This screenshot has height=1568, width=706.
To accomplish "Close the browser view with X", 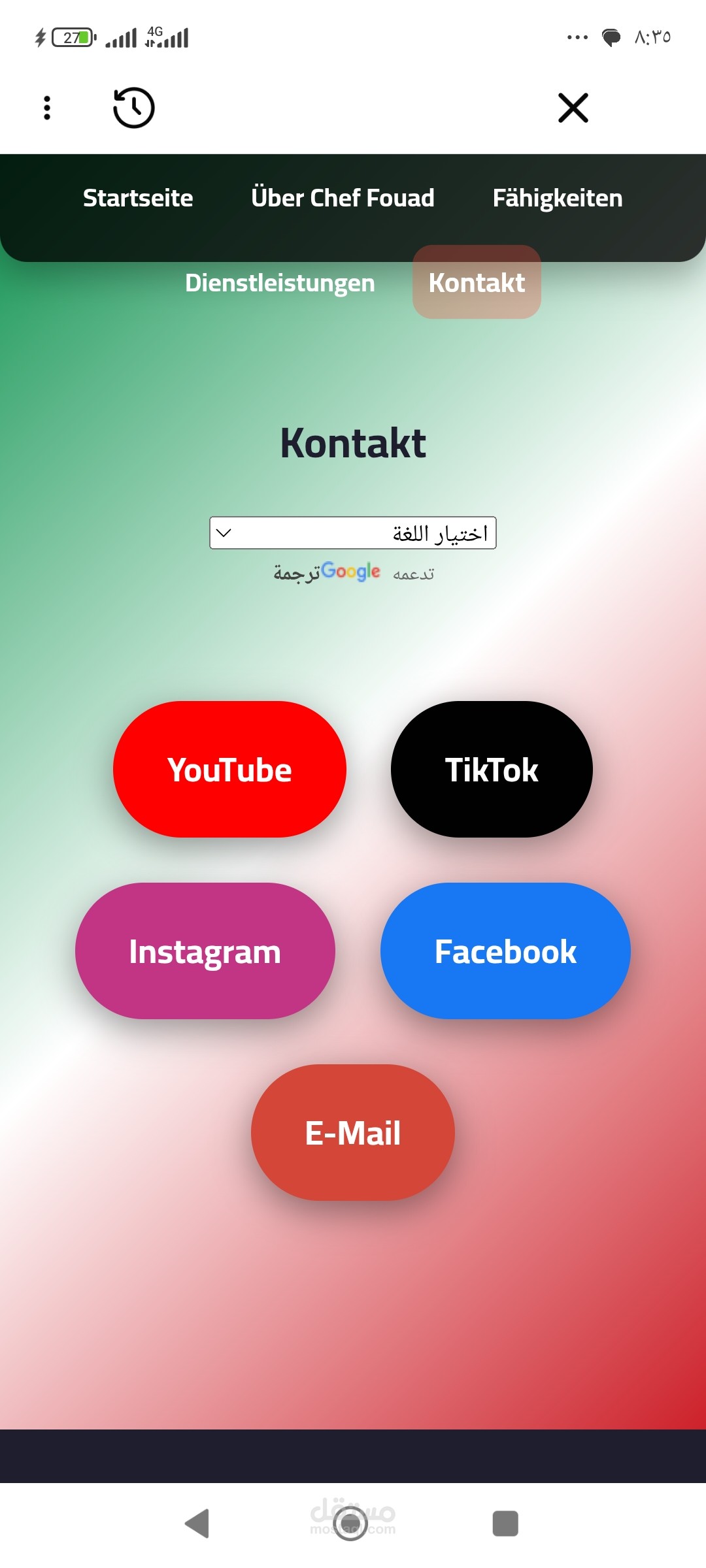I will click(573, 108).
